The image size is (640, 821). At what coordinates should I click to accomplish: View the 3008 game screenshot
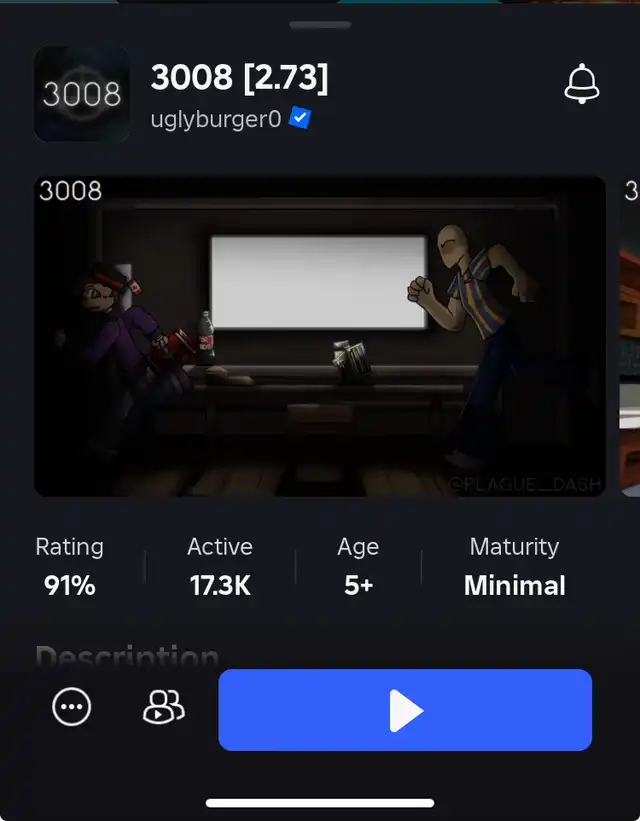coord(320,336)
